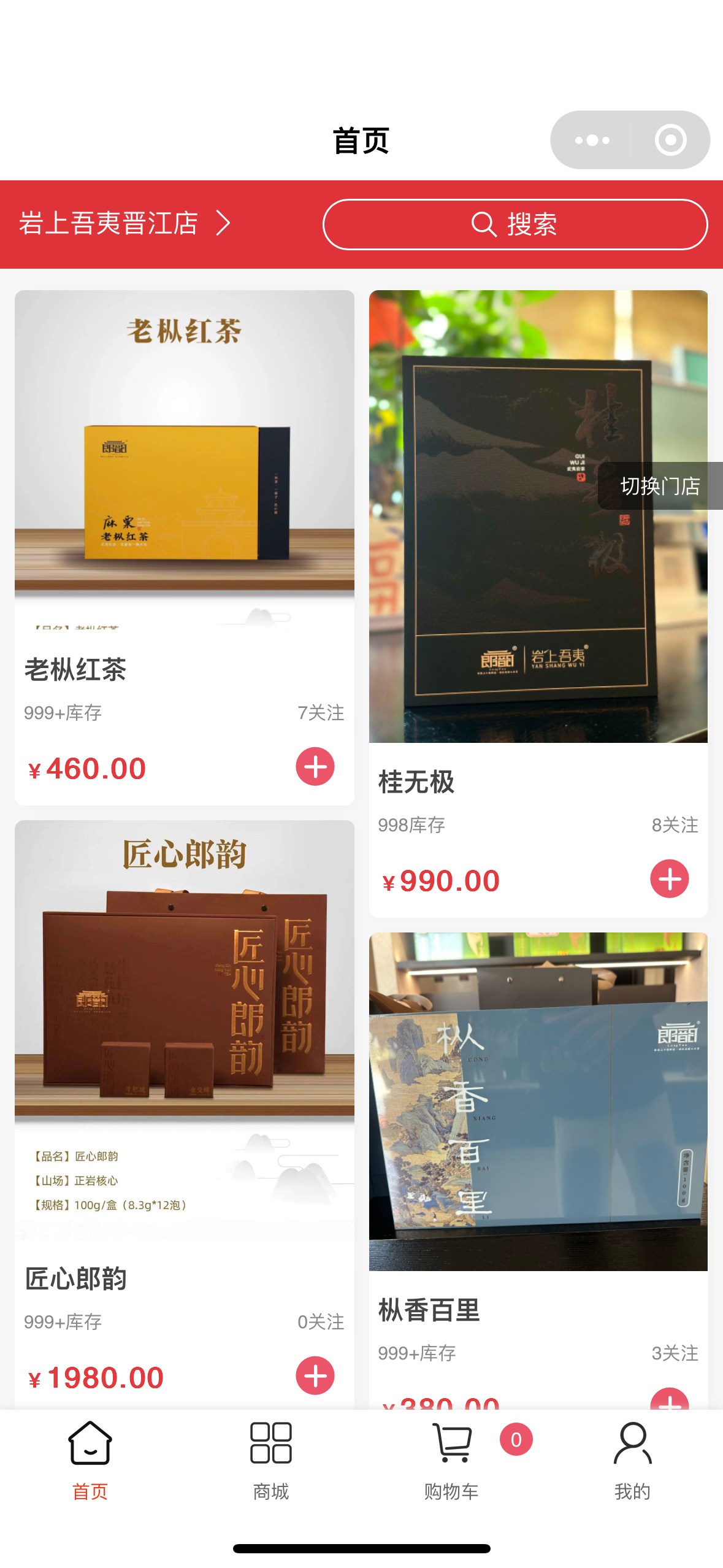The width and height of the screenshot is (723, 1568).
Task: Add 匠心郎韵 to cart with the plus button
Action: (x=315, y=1375)
